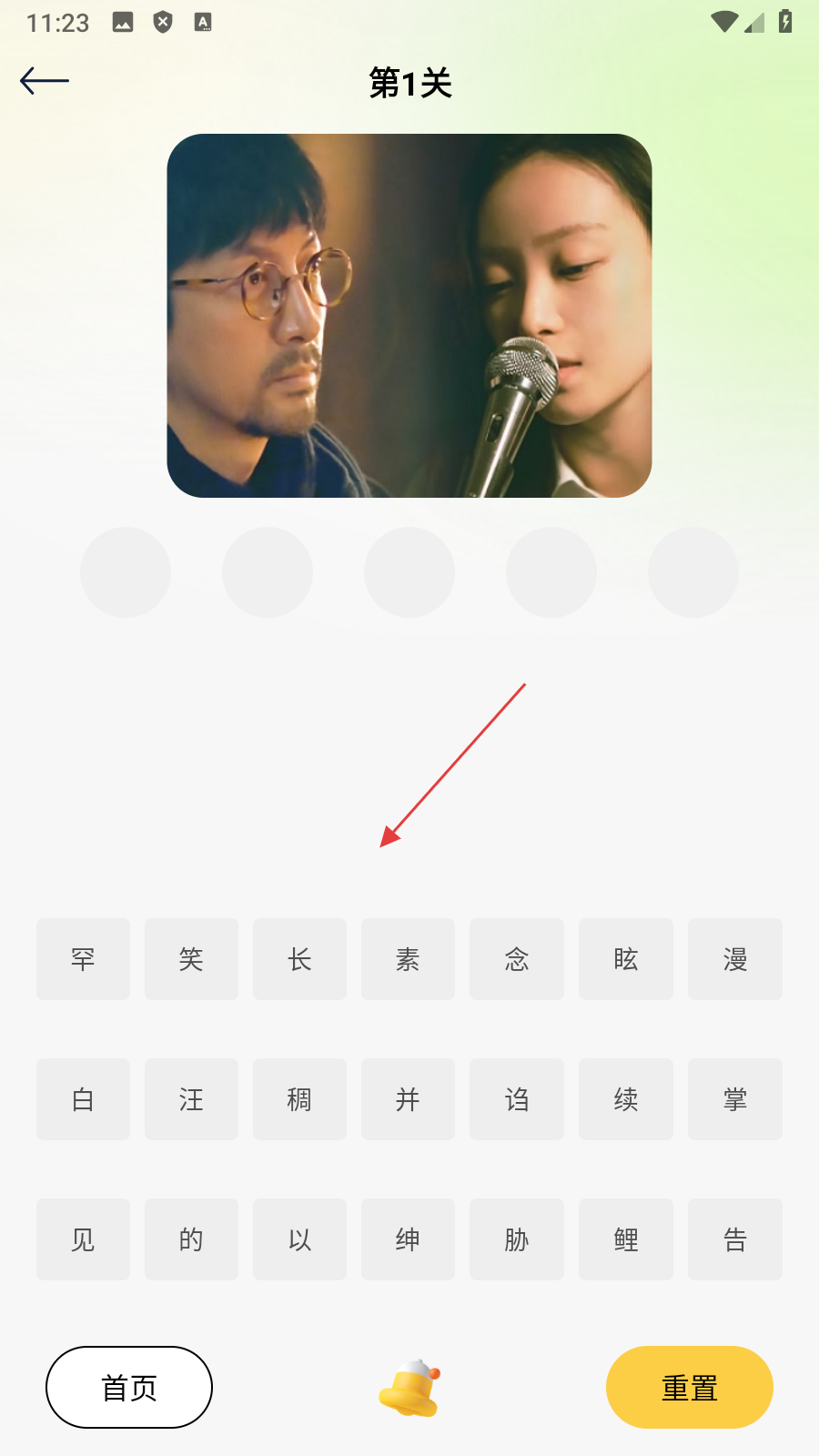Pick the character 以
The height and width of the screenshot is (1456, 819).
click(299, 1239)
